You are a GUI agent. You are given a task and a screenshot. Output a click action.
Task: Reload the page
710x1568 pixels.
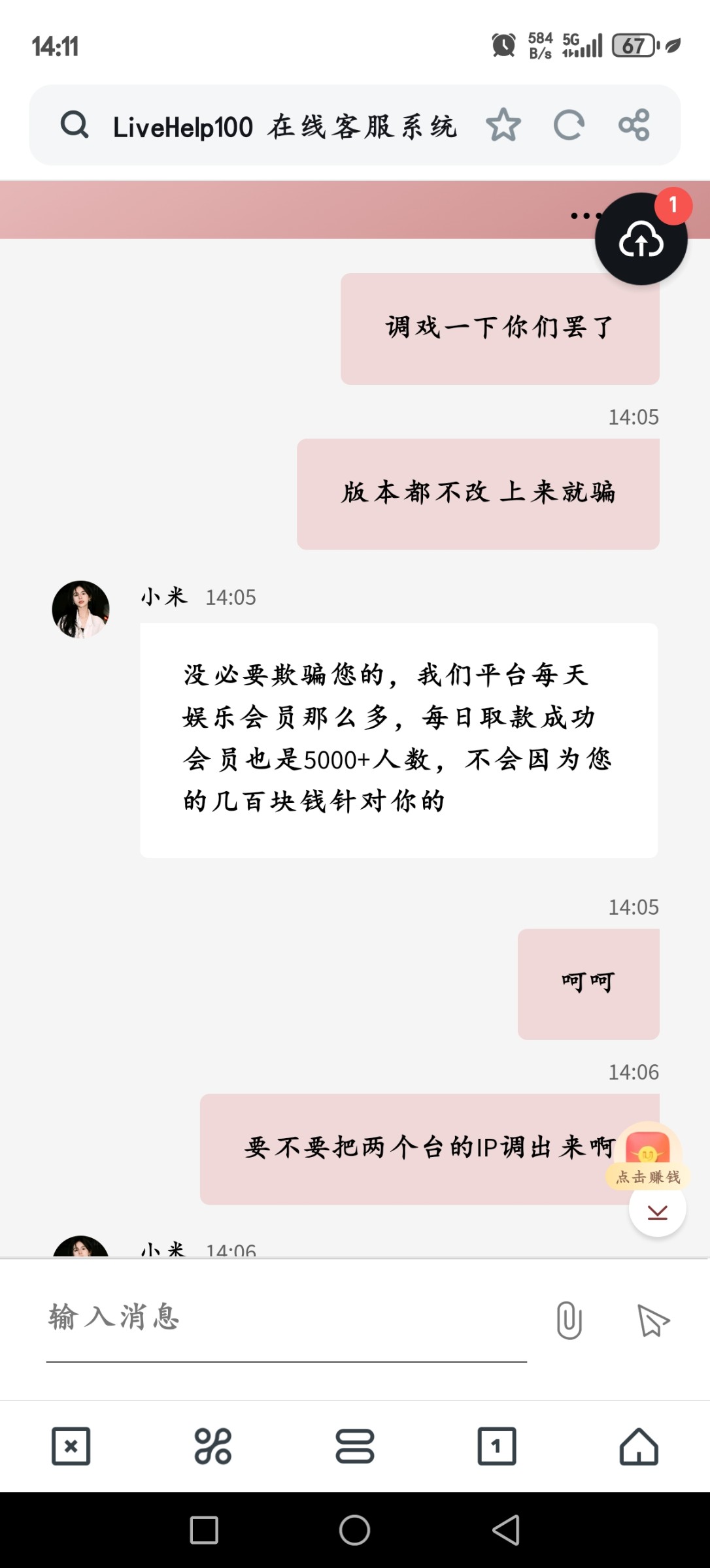pos(569,125)
